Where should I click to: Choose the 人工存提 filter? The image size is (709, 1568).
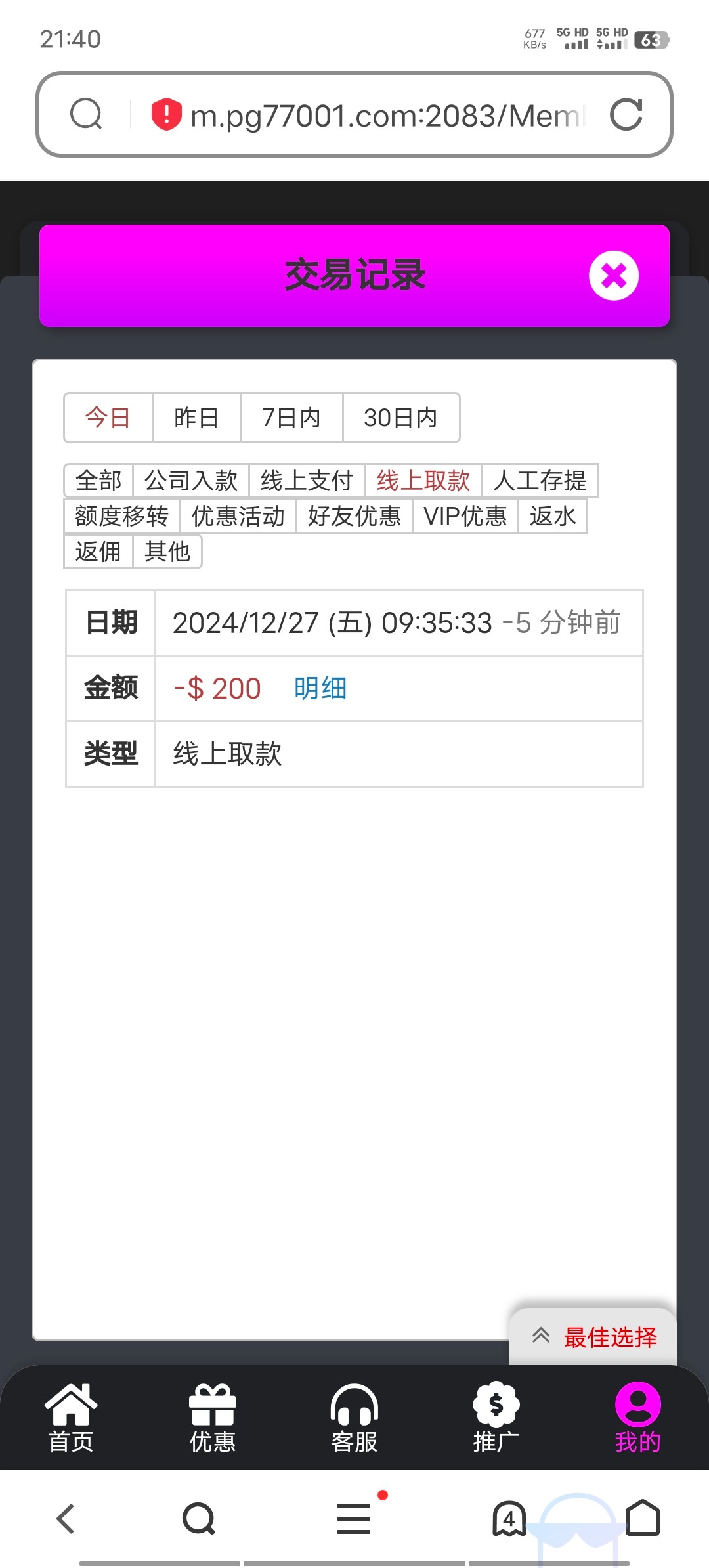tap(540, 481)
